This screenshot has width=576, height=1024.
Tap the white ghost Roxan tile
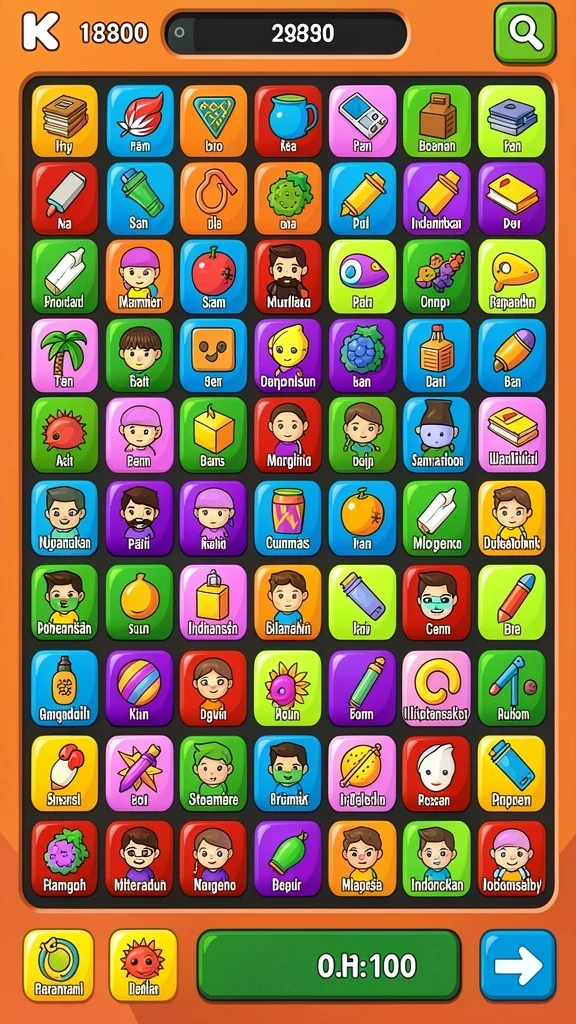pos(436,773)
